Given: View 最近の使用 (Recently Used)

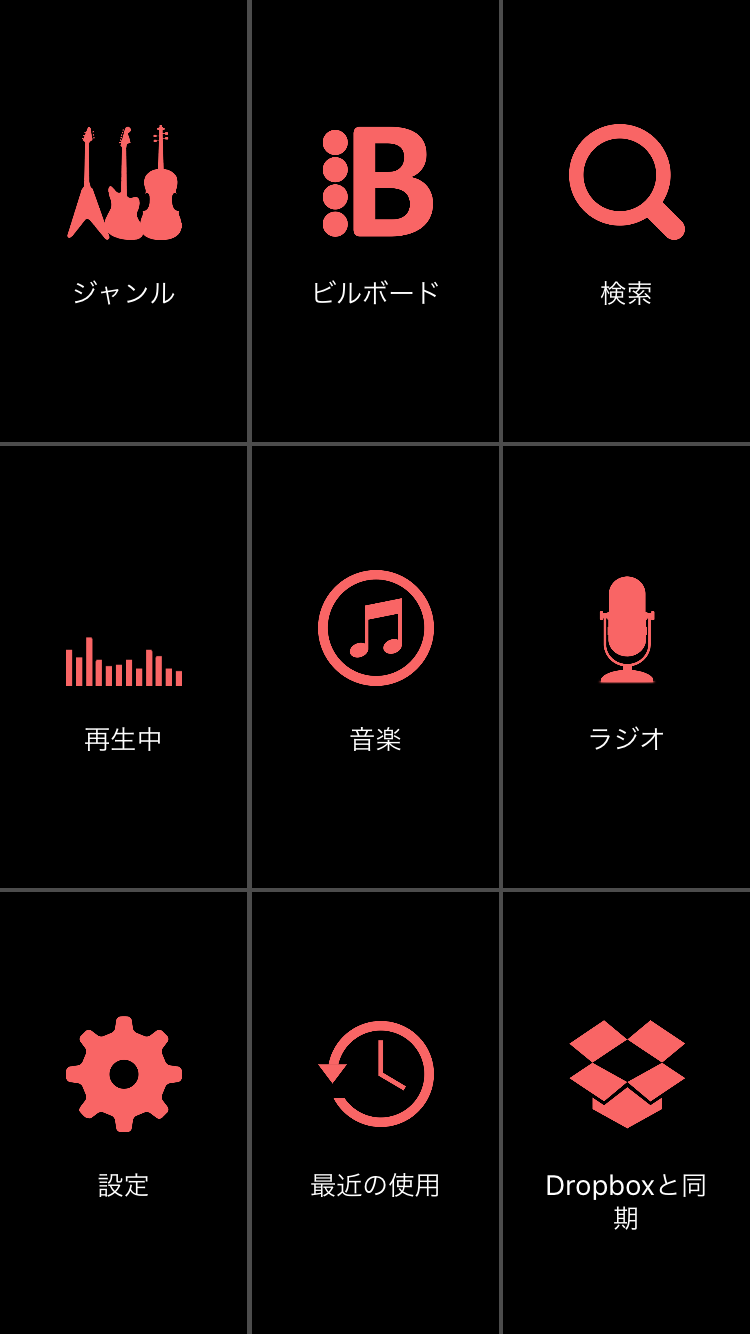Looking at the screenshot, I should click(376, 1110).
